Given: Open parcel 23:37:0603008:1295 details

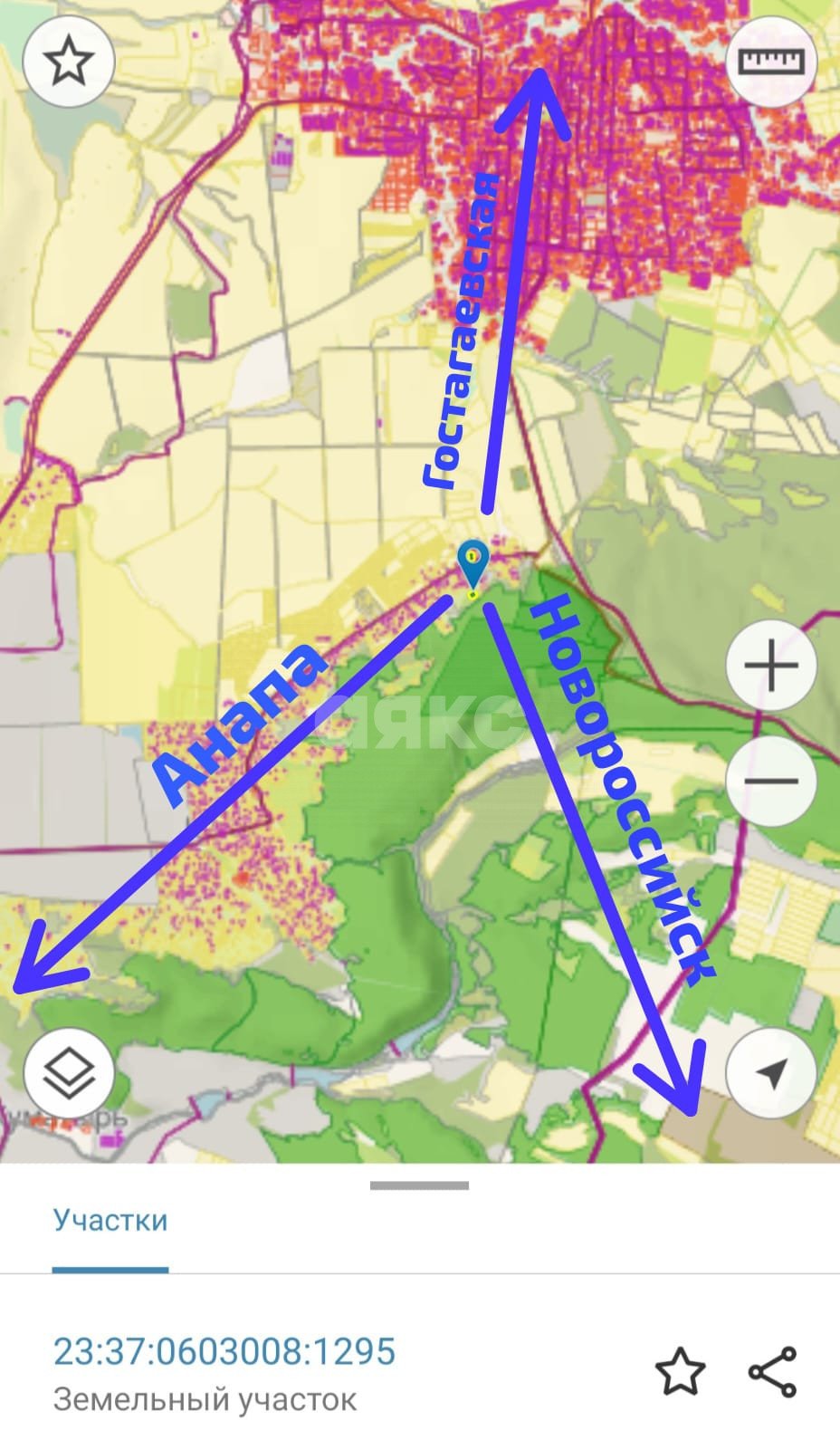Looking at the screenshot, I should [224, 1351].
